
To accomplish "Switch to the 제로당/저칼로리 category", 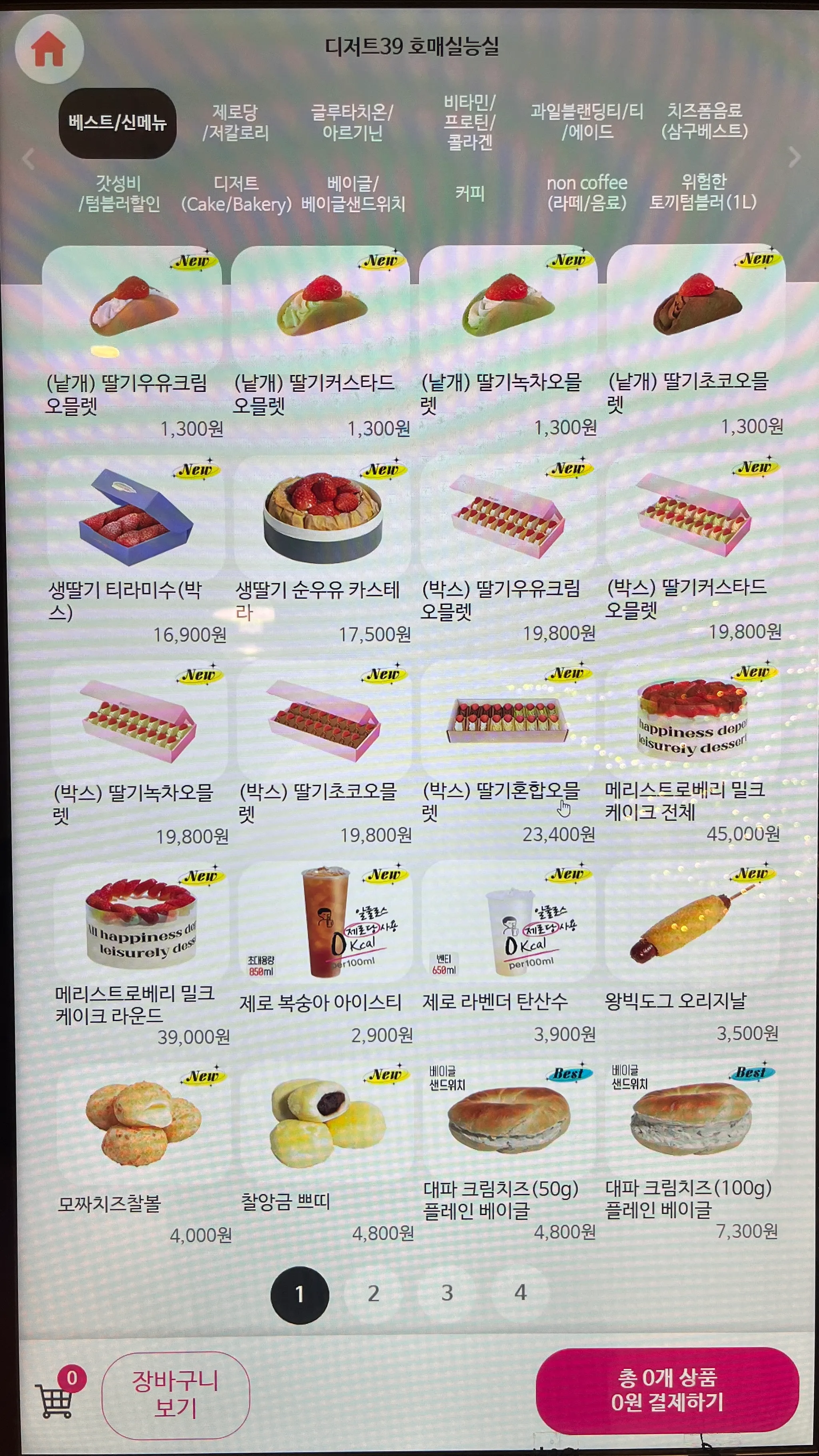I will click(x=235, y=122).
